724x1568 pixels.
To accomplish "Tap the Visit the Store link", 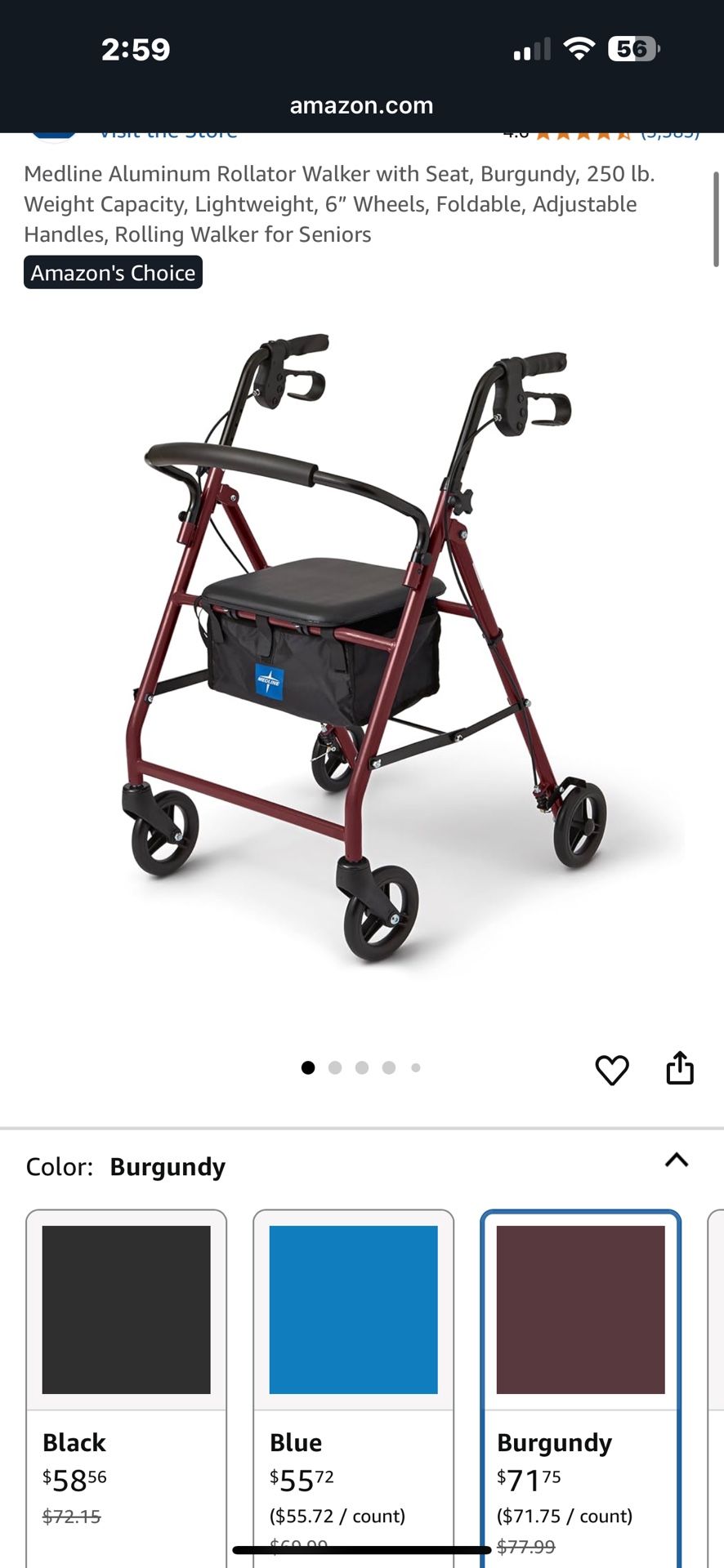I will tap(168, 131).
